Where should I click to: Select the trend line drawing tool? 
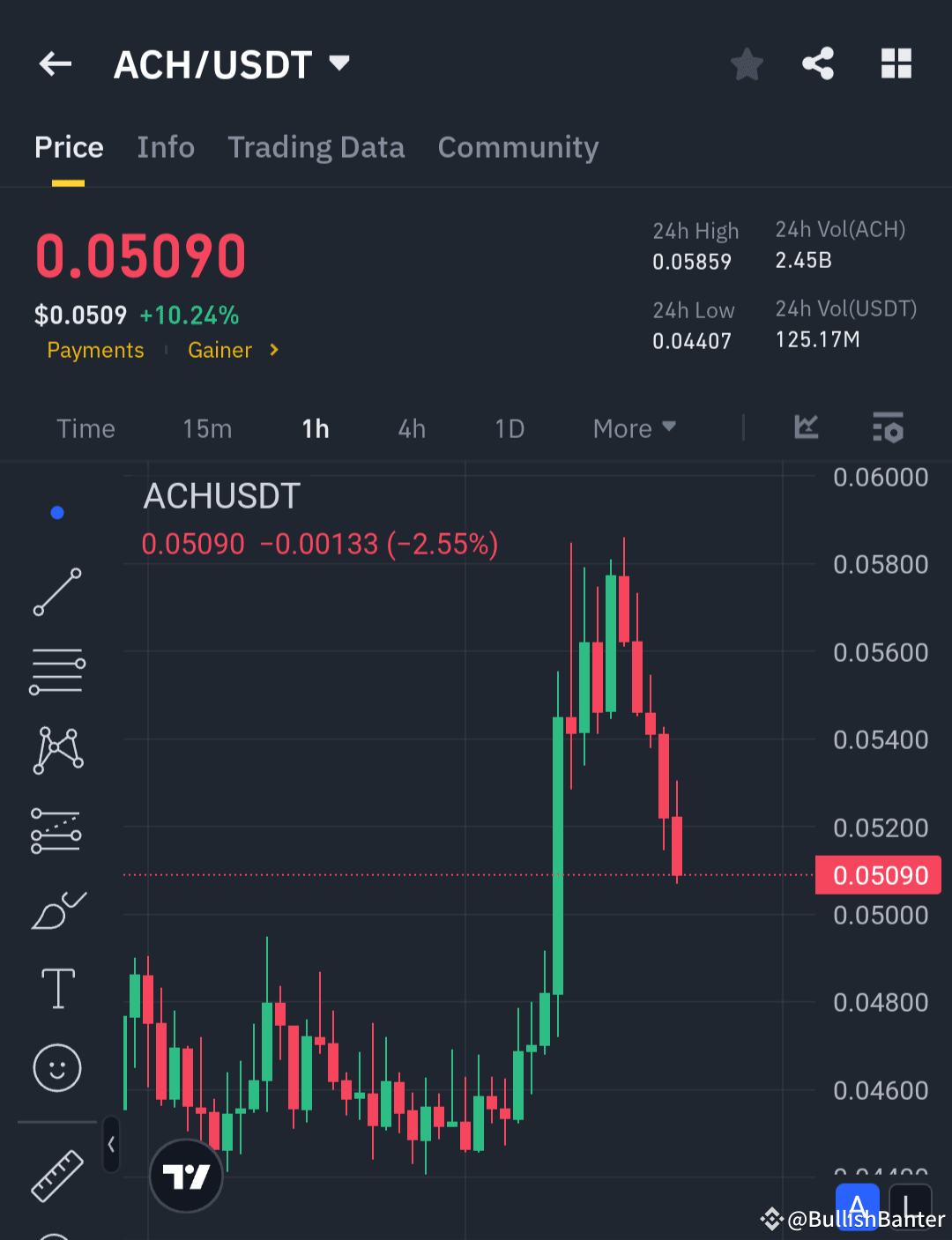[x=56, y=591]
